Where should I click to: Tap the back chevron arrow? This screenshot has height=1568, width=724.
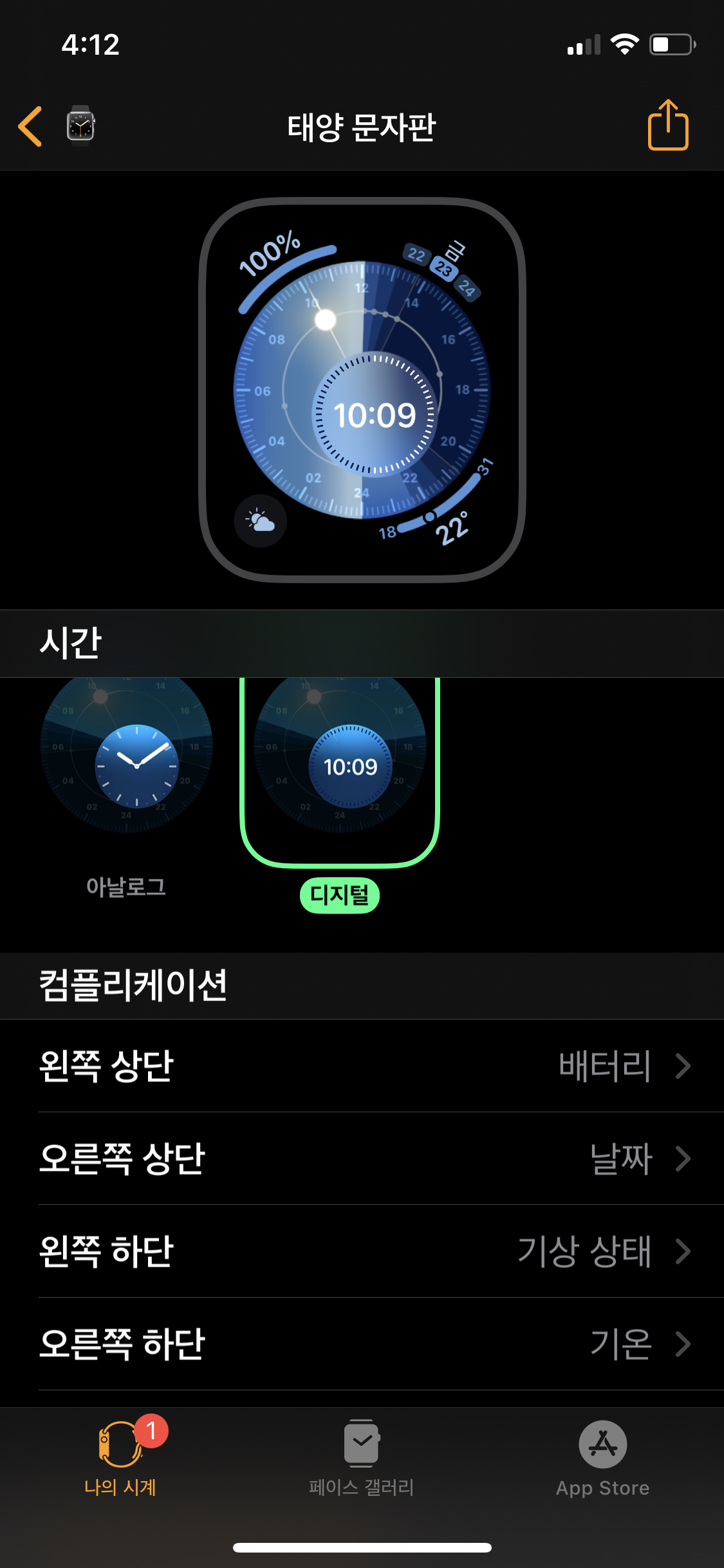pyautogui.click(x=29, y=126)
